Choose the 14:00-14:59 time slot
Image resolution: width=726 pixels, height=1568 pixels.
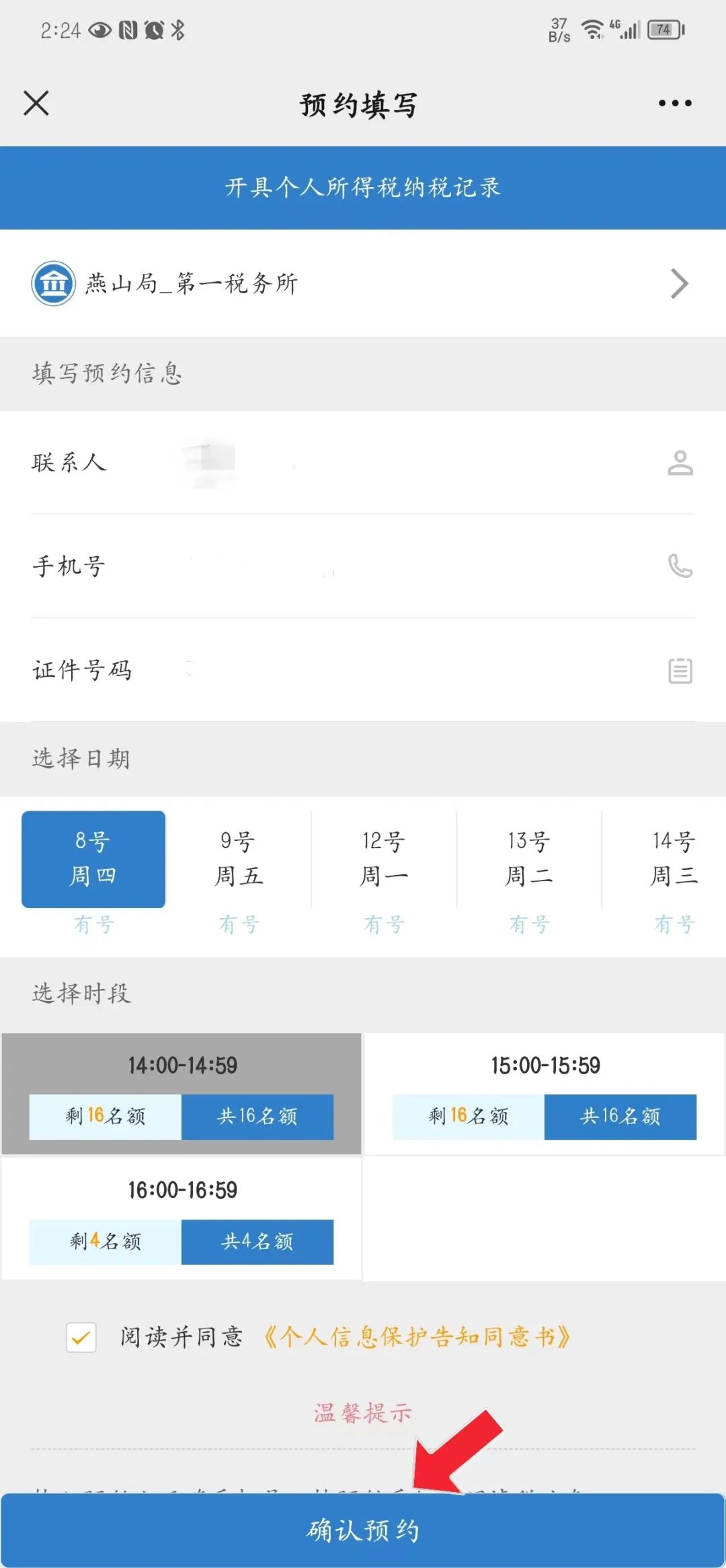(182, 1094)
